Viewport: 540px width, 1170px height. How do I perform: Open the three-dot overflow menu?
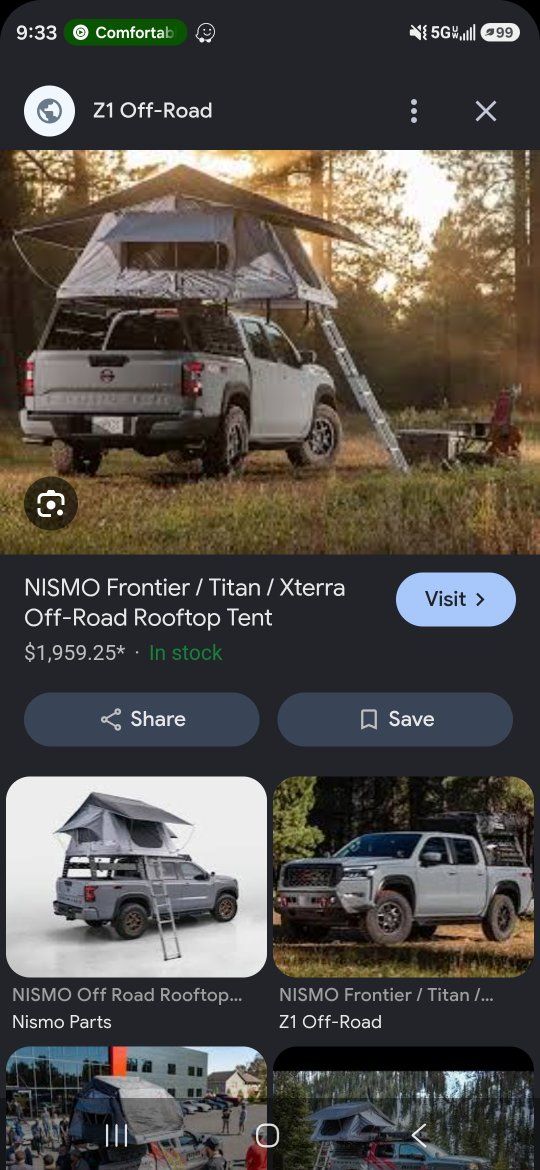[x=413, y=111]
